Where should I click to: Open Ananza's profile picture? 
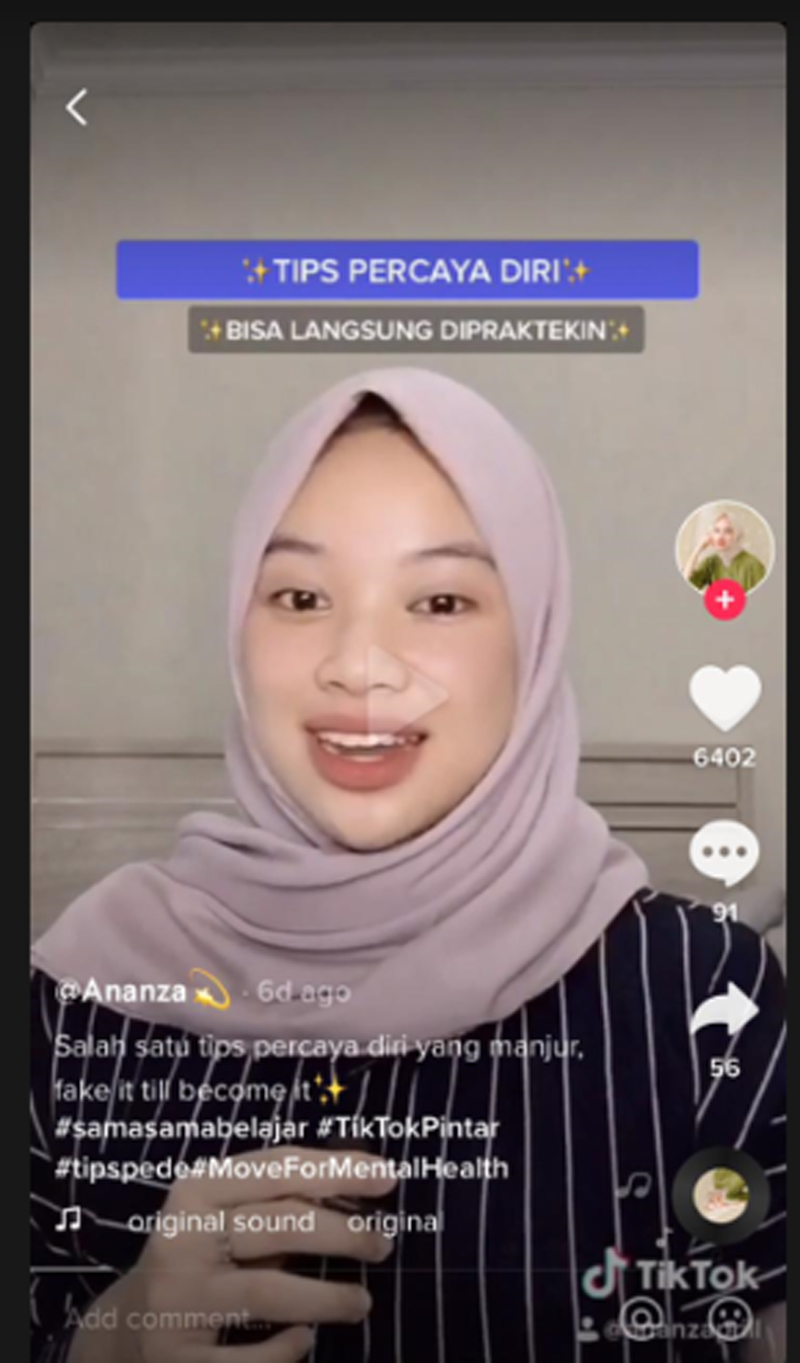click(724, 548)
